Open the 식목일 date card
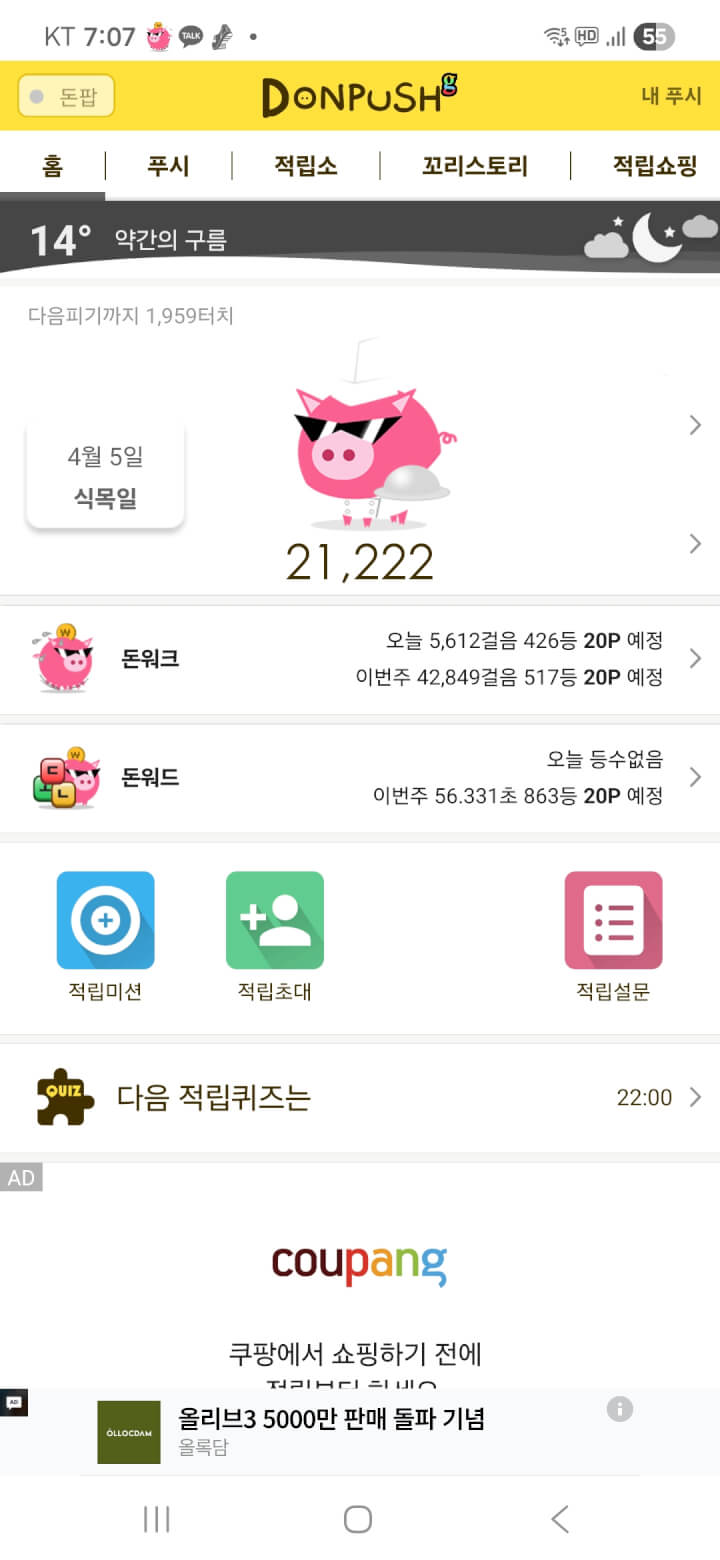Image resolution: width=720 pixels, height=1560 pixels. click(x=105, y=476)
